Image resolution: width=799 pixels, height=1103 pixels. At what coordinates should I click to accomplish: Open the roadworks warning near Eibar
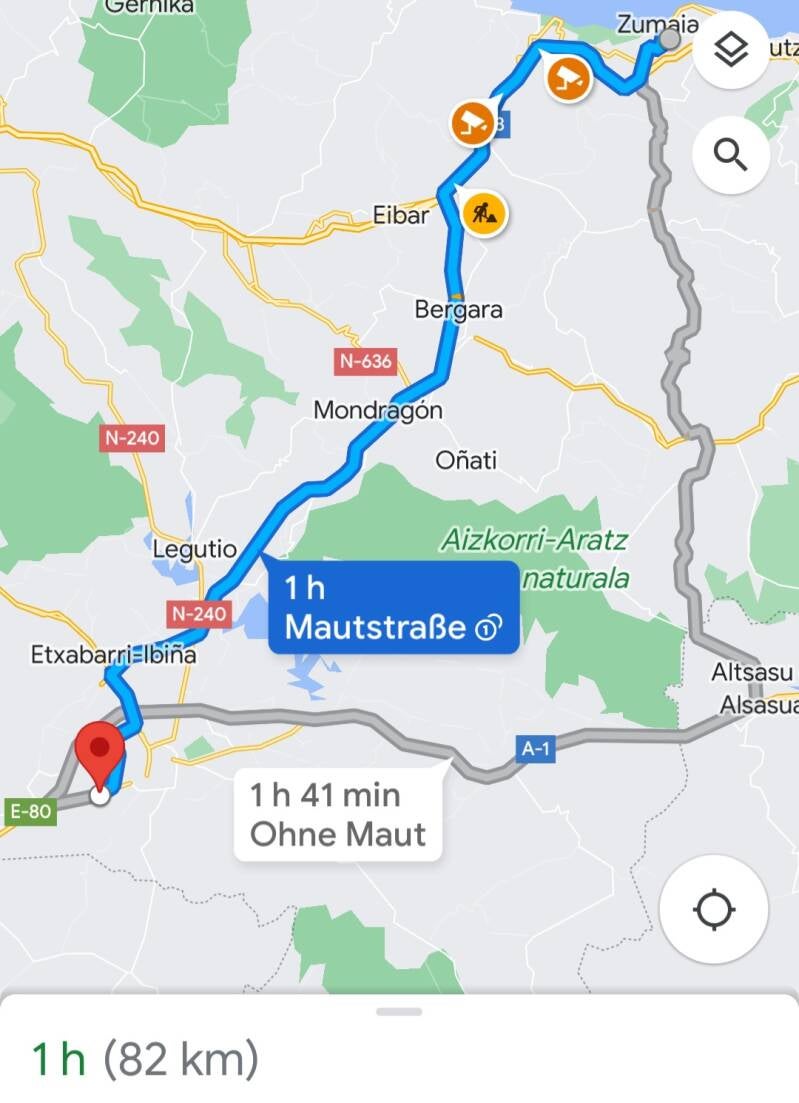485,214
